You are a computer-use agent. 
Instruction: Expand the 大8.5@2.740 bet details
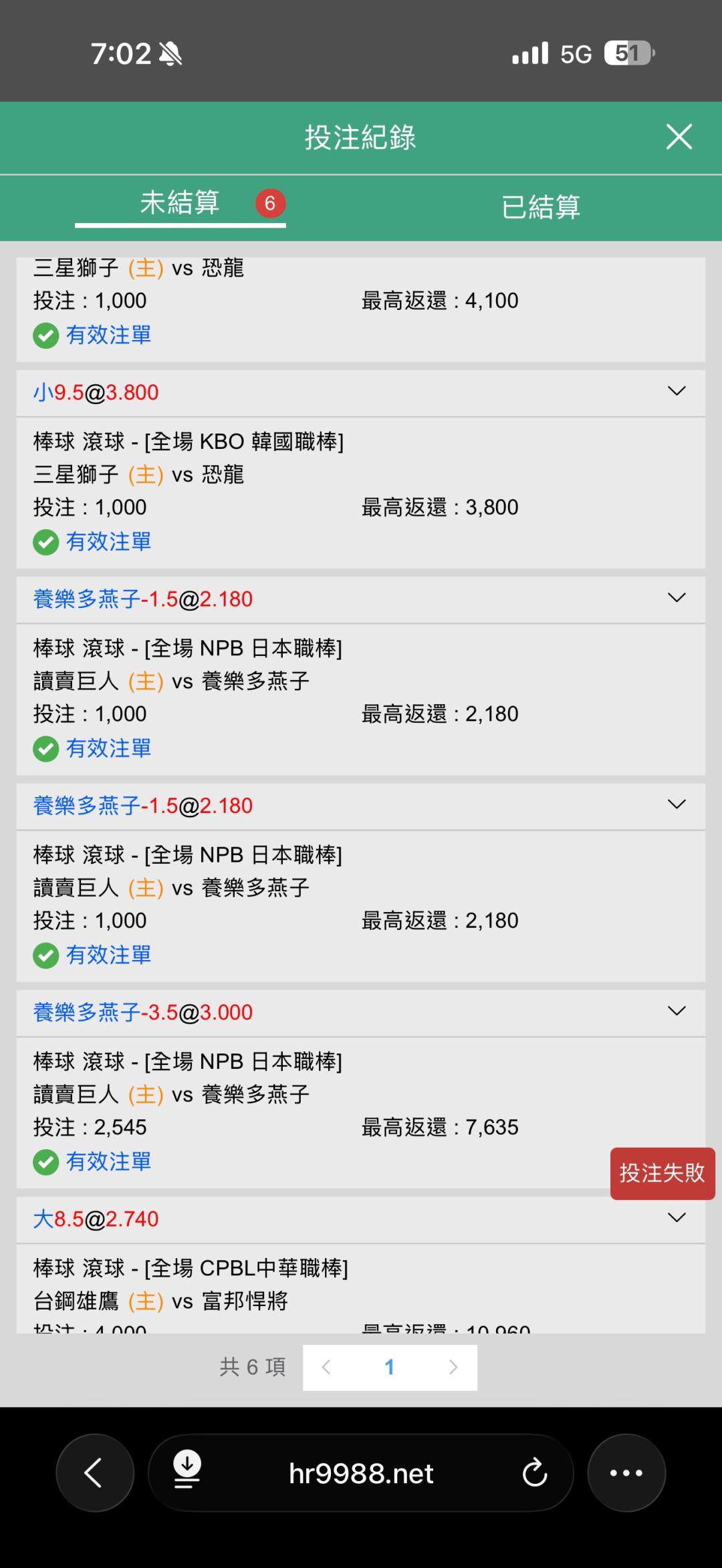coord(677,1218)
